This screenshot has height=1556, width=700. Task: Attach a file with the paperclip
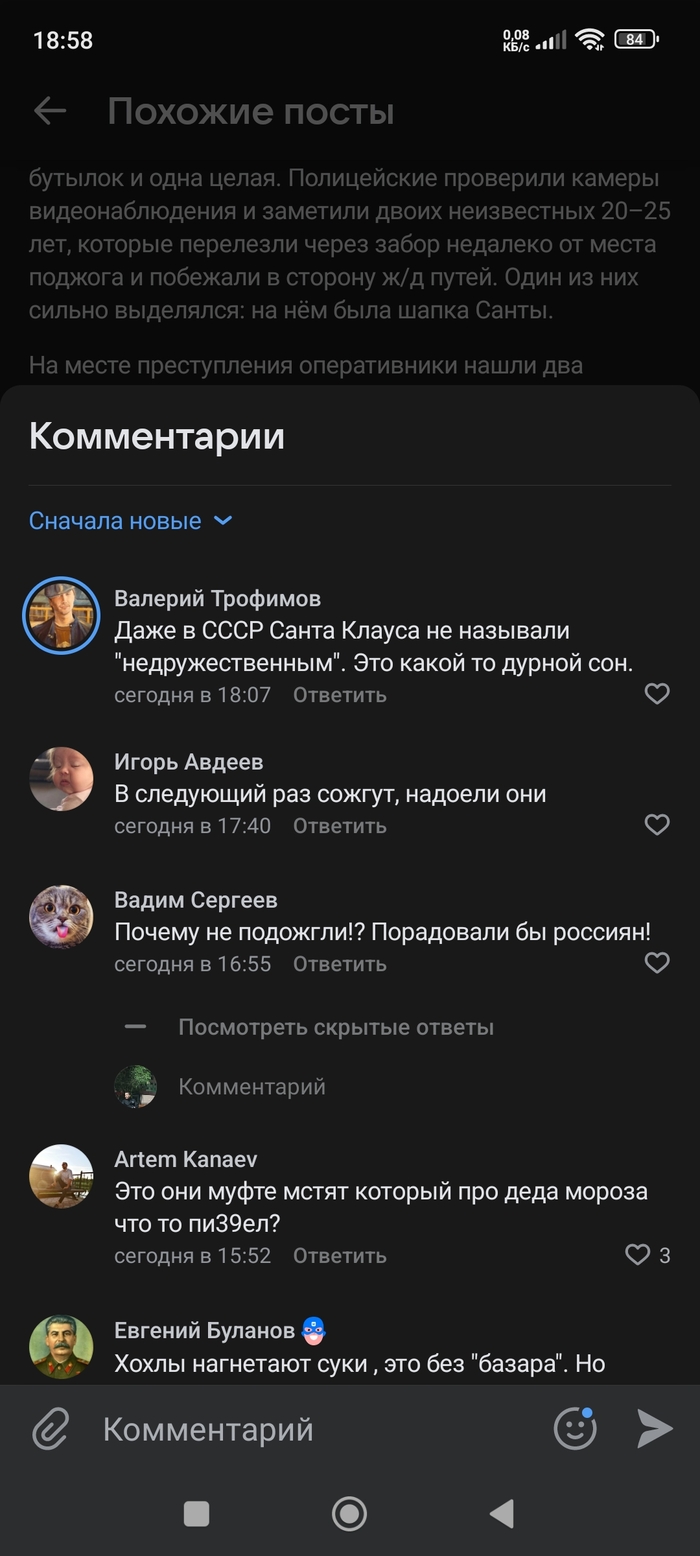coord(50,1429)
